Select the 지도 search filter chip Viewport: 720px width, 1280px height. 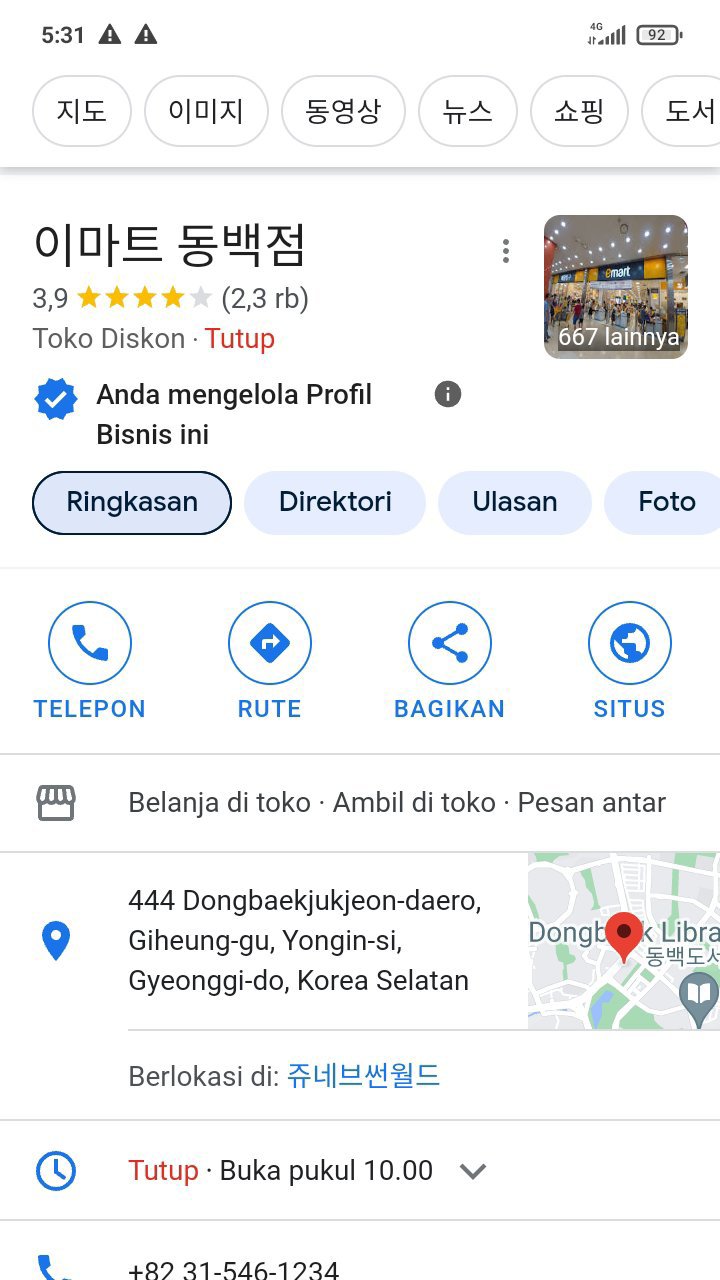(82, 111)
